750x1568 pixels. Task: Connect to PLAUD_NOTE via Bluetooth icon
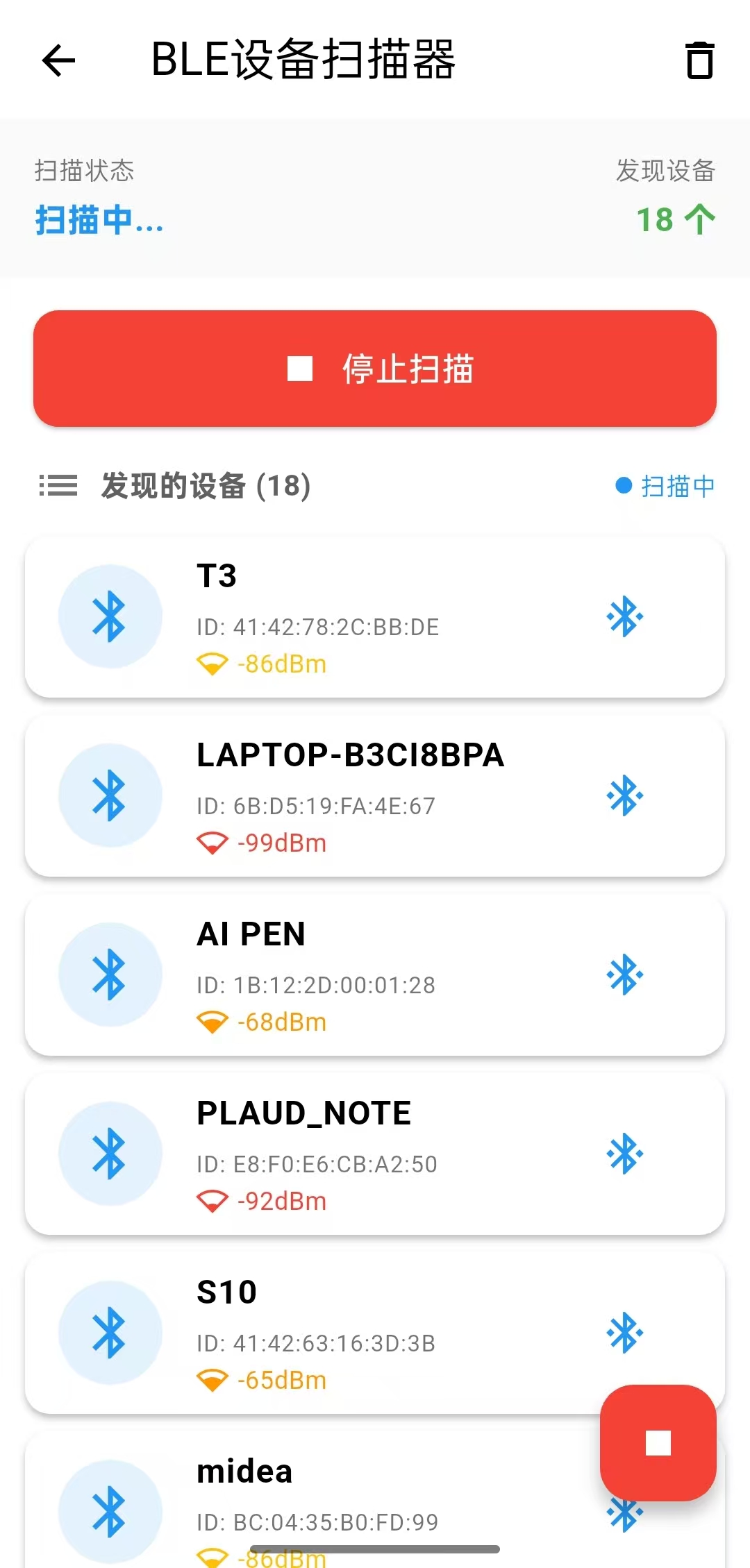pyautogui.click(x=624, y=1154)
